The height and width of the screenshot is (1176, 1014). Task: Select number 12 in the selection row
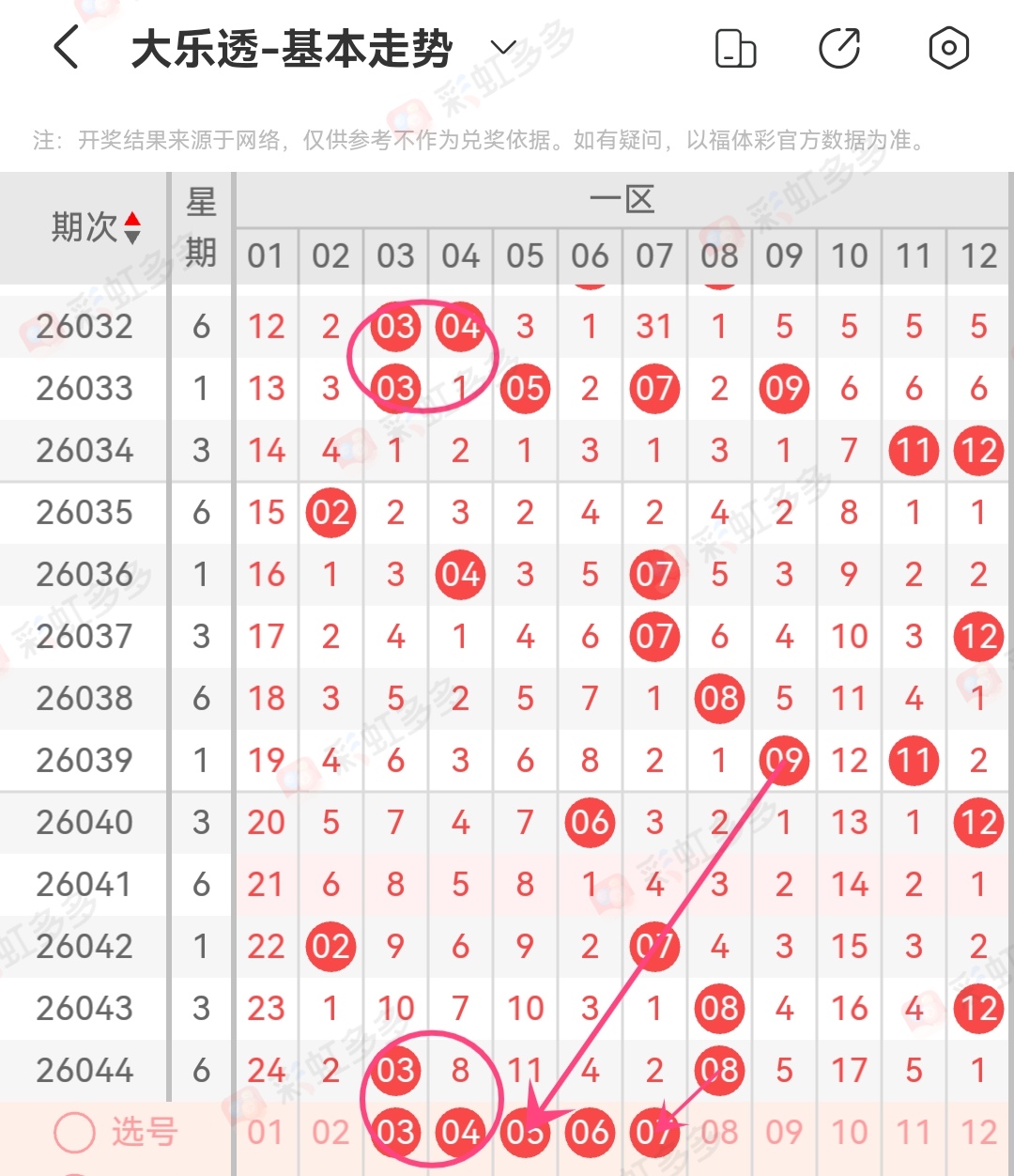coord(978,1133)
